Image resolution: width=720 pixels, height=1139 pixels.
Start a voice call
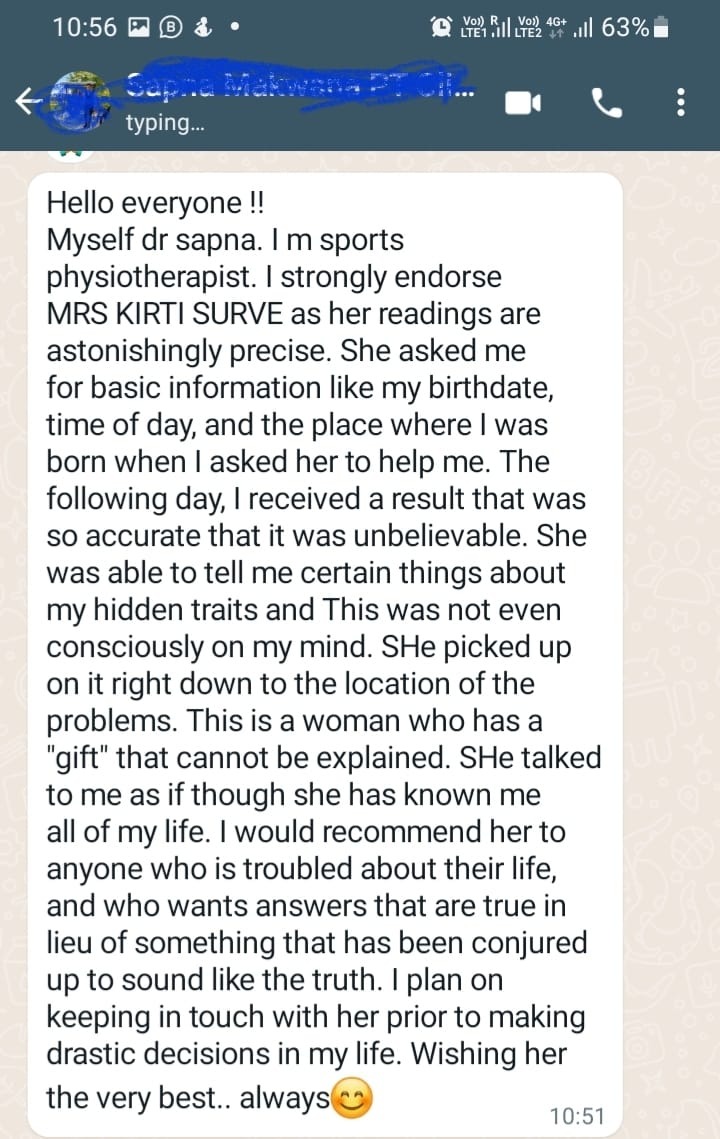tap(606, 102)
